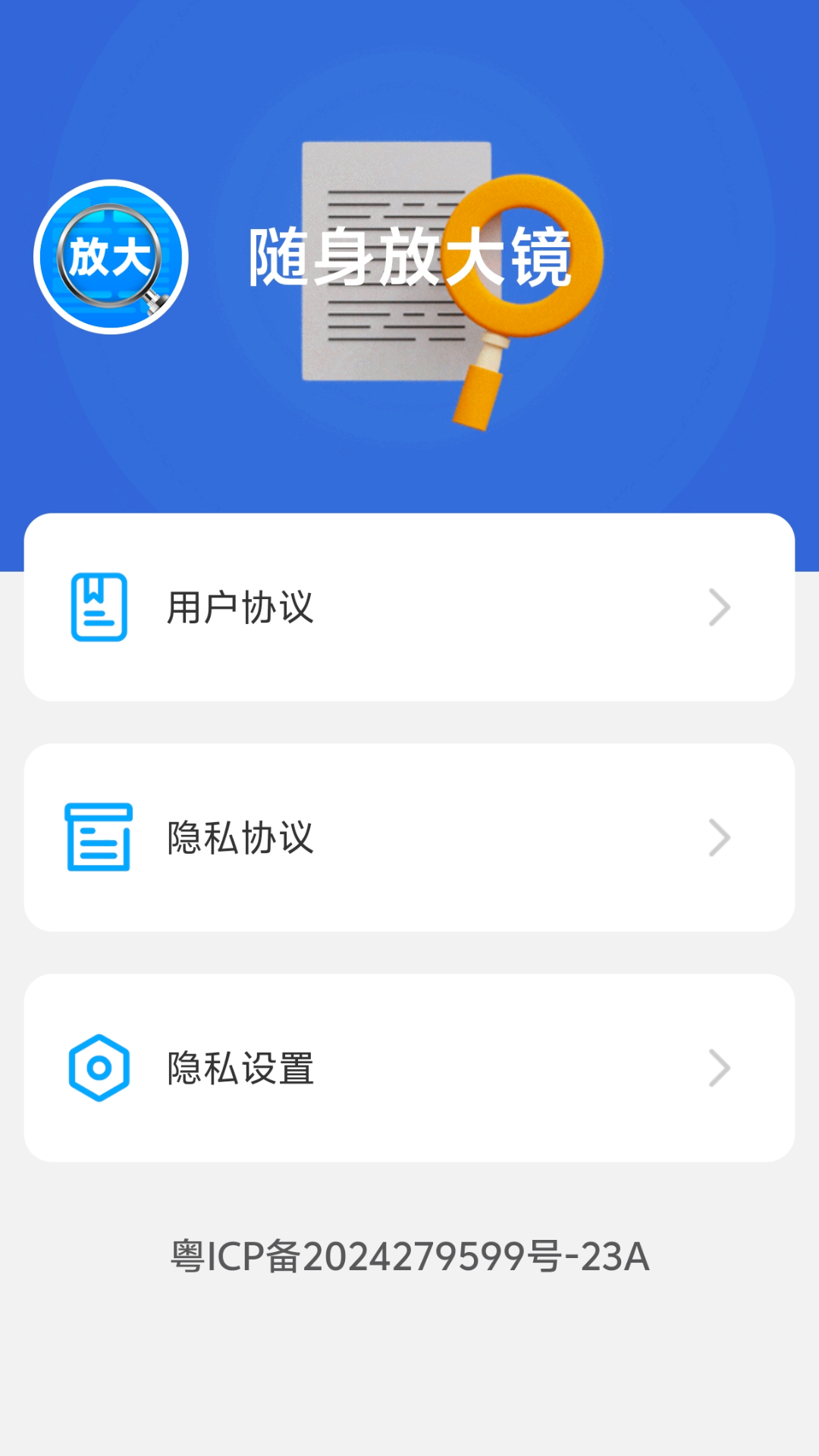Viewport: 819px width, 1456px height.
Task: Open the 用户协议 row
Action: tap(409, 607)
